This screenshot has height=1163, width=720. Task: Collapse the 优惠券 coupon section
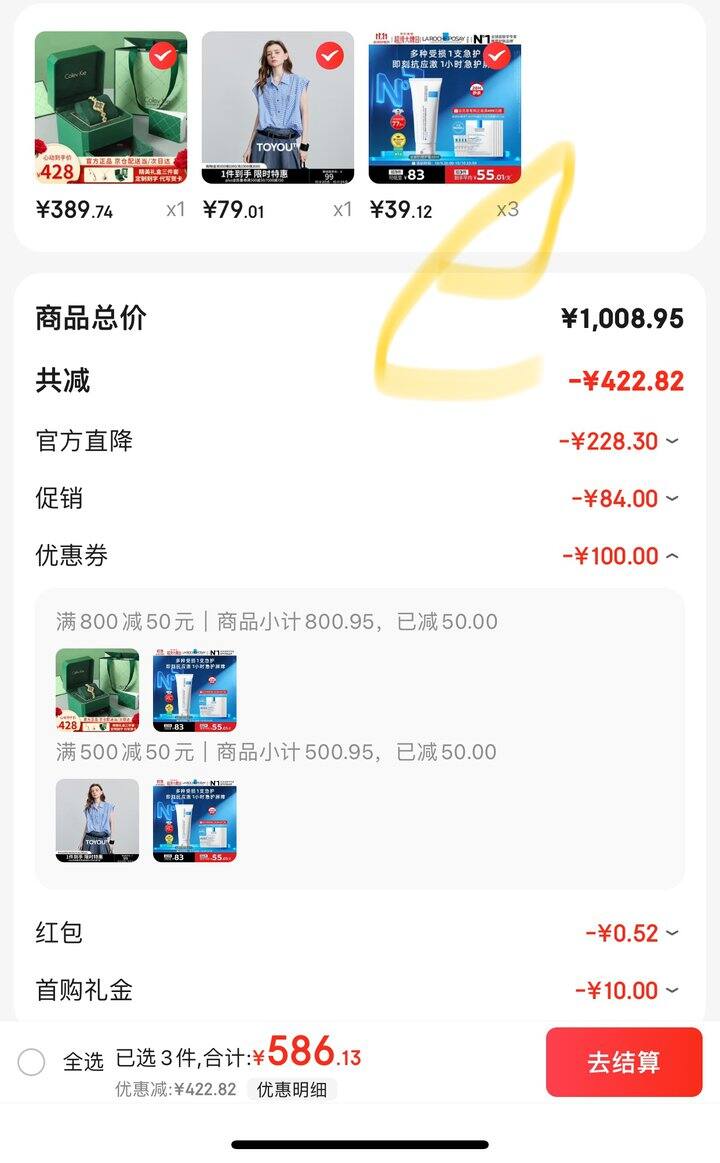click(x=672, y=556)
